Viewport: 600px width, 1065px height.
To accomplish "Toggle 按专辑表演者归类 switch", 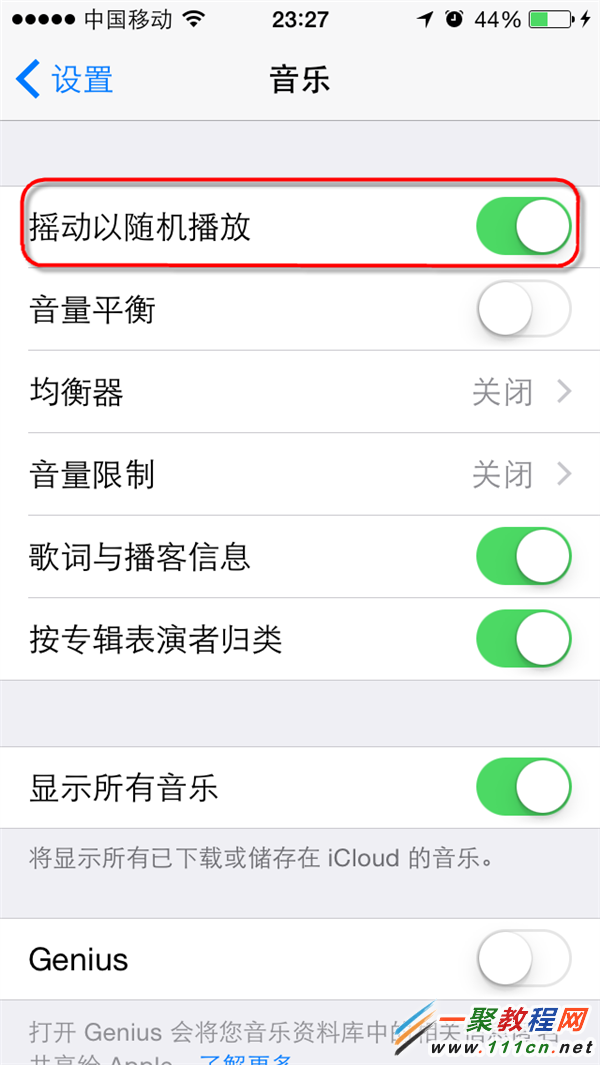I will 523,639.
